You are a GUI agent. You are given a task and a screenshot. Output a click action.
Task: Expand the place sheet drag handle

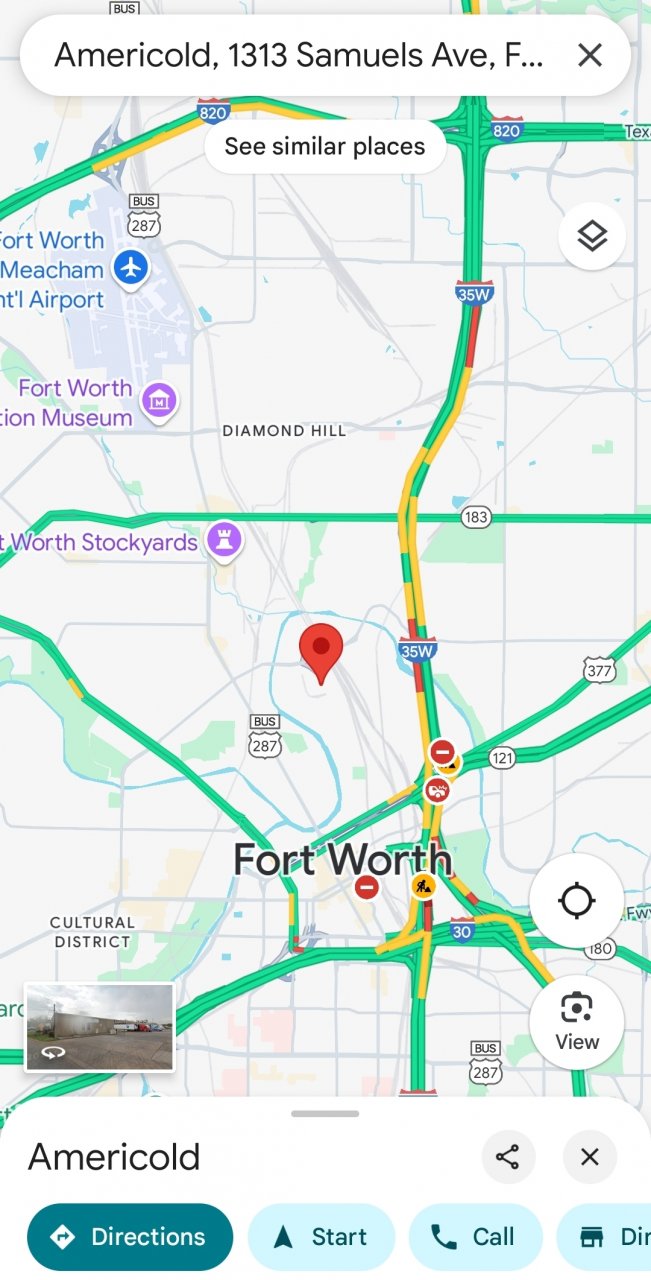325,1113
